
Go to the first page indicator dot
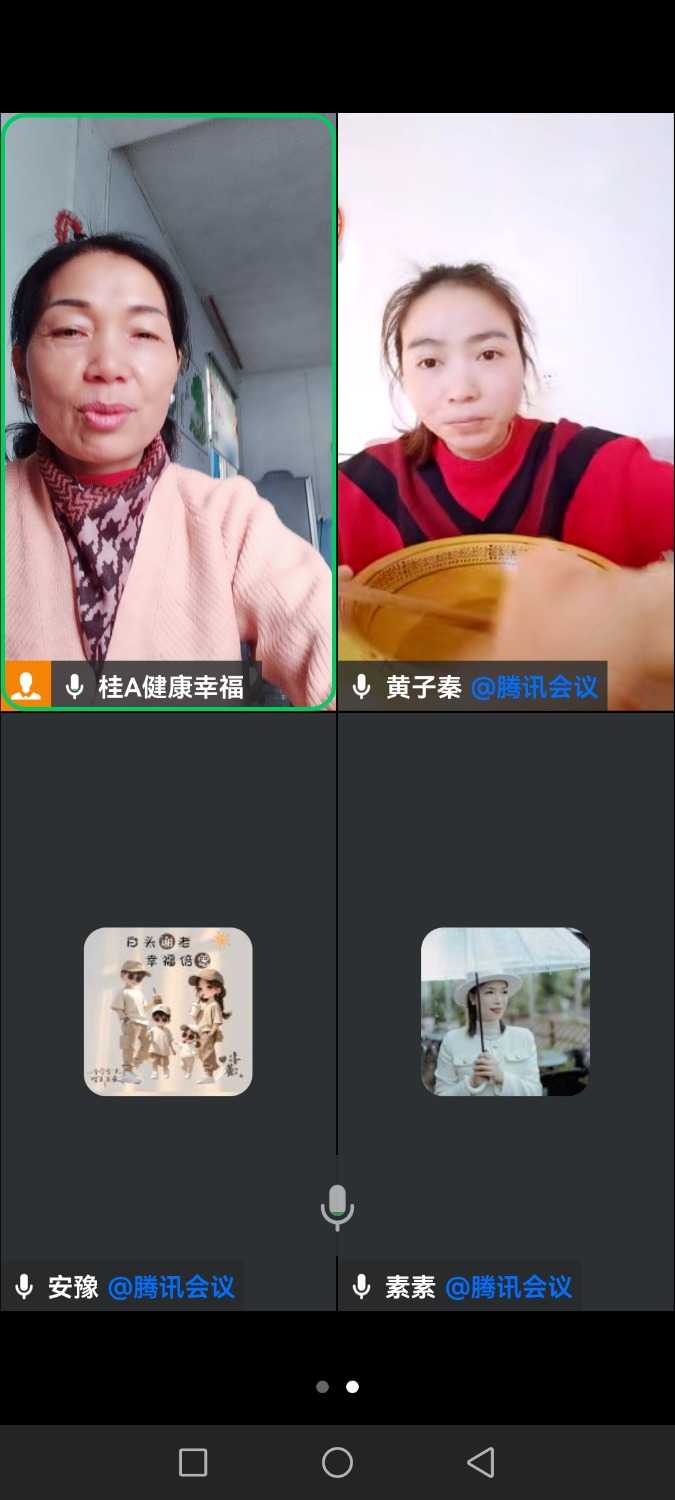coord(322,1387)
